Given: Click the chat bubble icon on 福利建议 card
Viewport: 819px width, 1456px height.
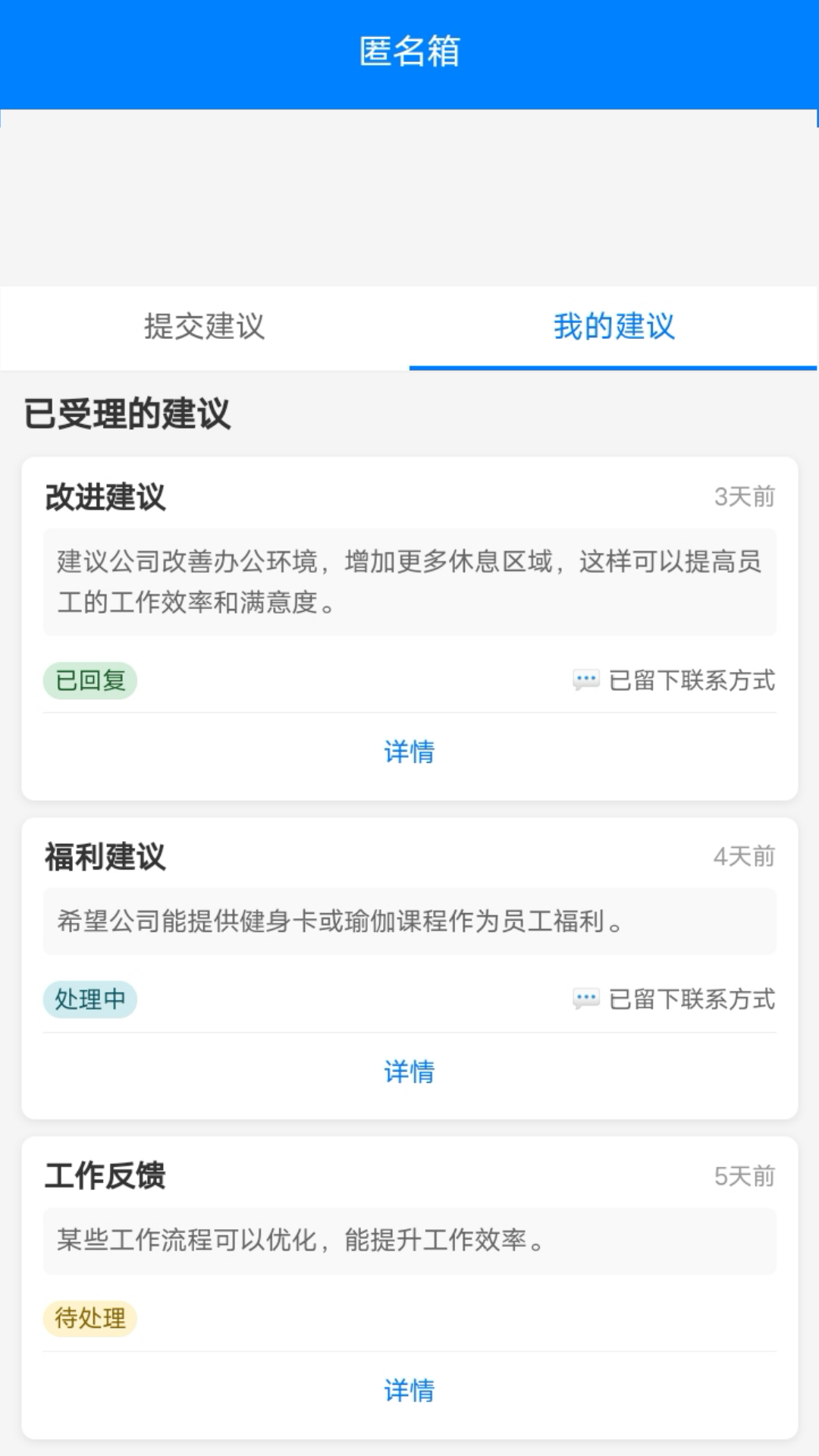Looking at the screenshot, I should click(x=585, y=999).
